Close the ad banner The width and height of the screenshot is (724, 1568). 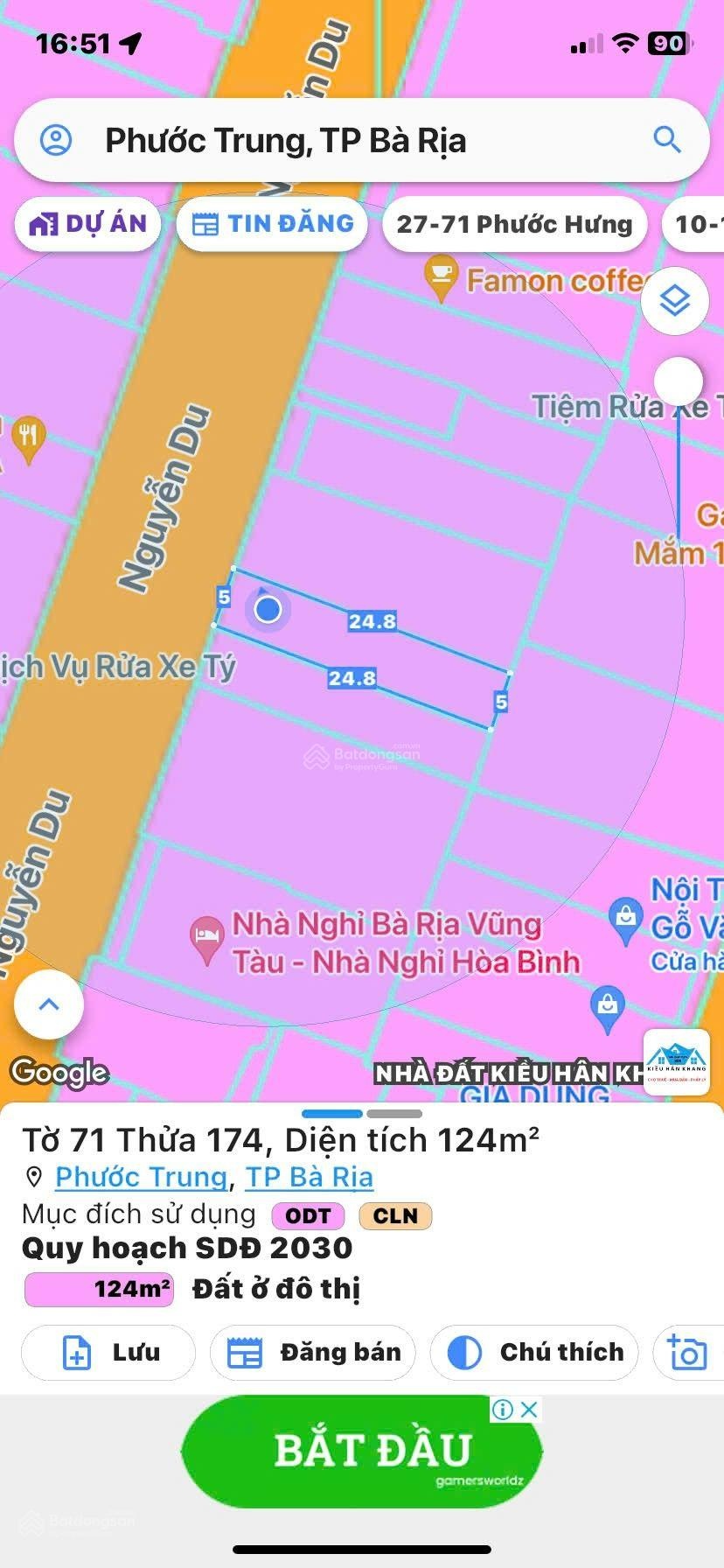(x=529, y=1410)
